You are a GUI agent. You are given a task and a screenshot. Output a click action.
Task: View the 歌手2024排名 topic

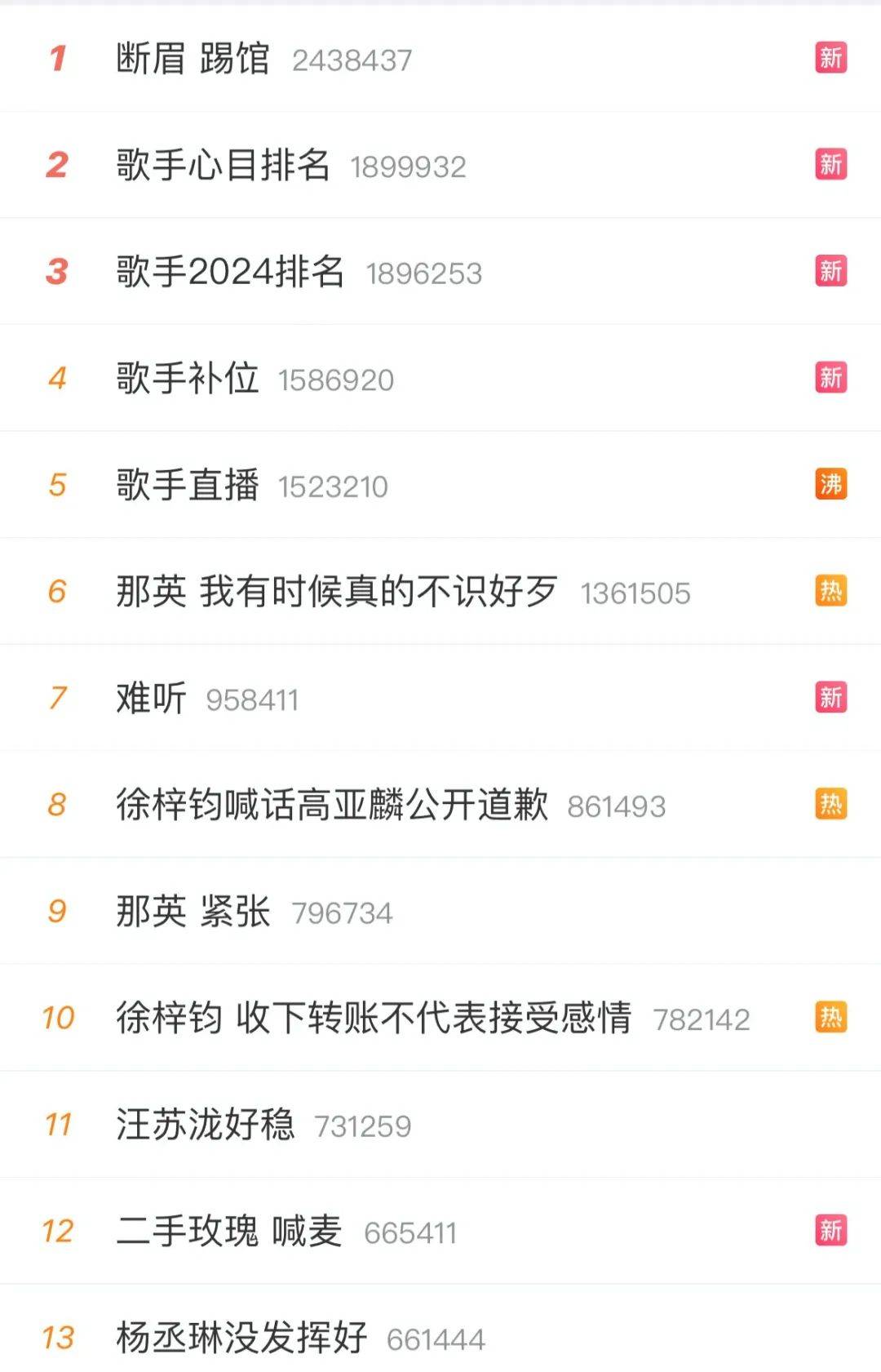(230, 272)
